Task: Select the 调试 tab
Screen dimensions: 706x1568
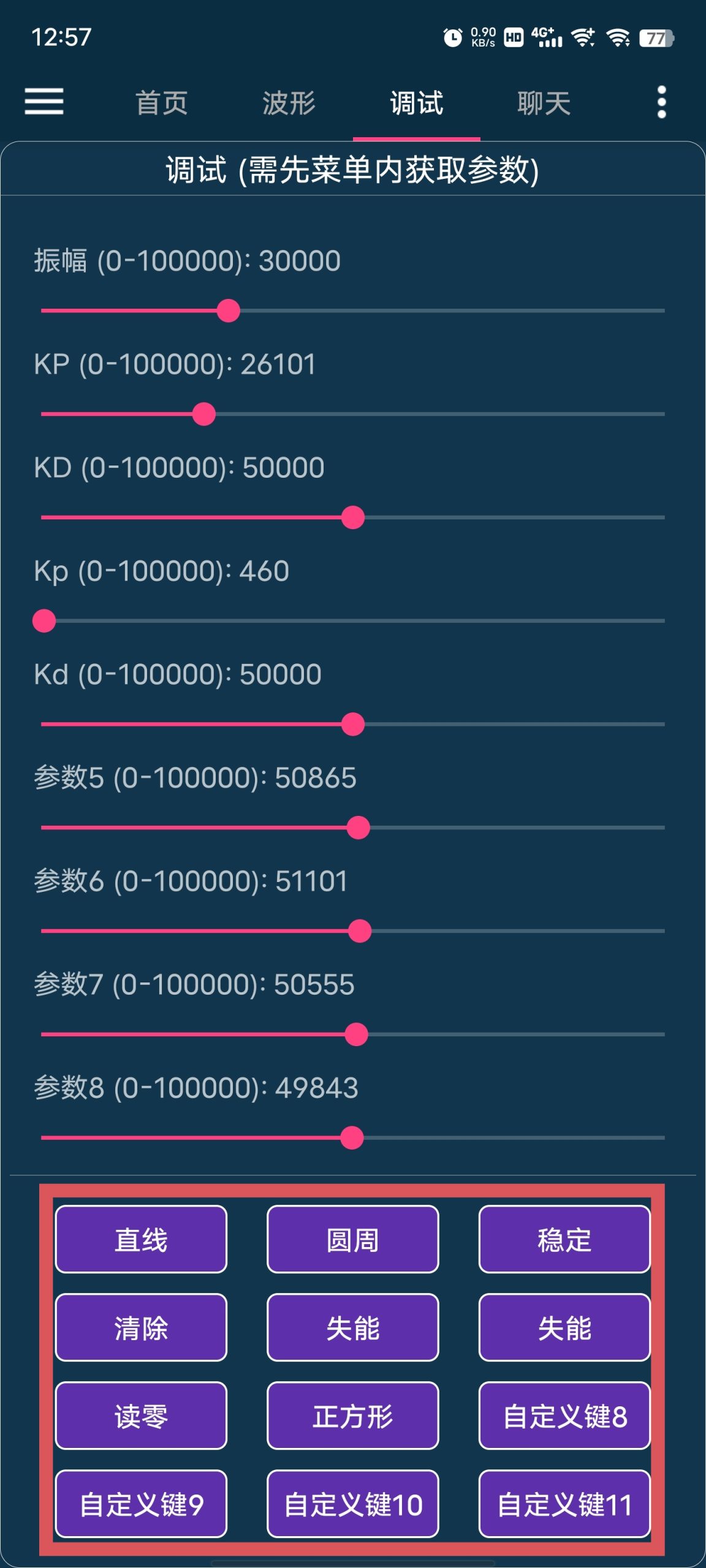Action: click(417, 103)
